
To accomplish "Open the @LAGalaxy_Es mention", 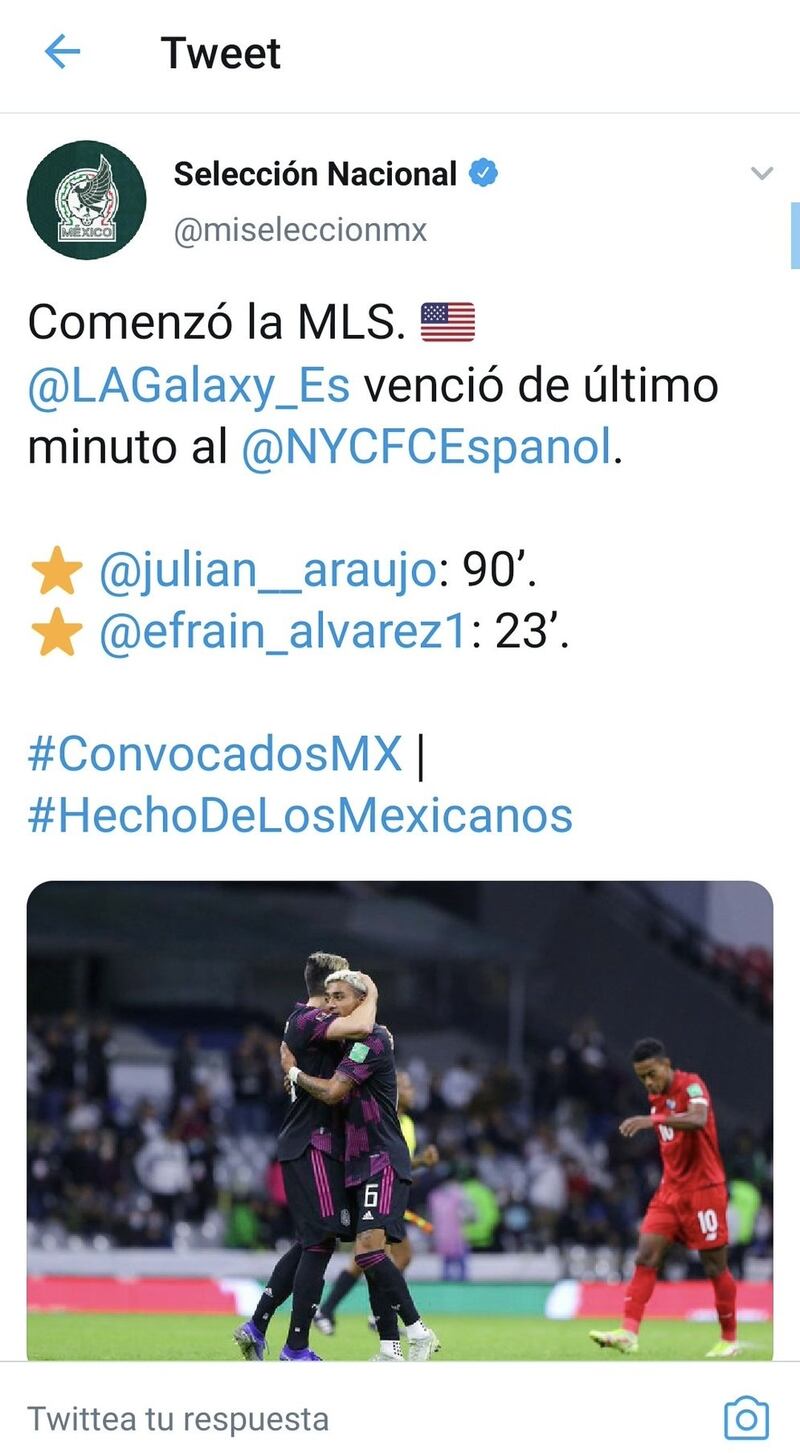I will [189, 385].
